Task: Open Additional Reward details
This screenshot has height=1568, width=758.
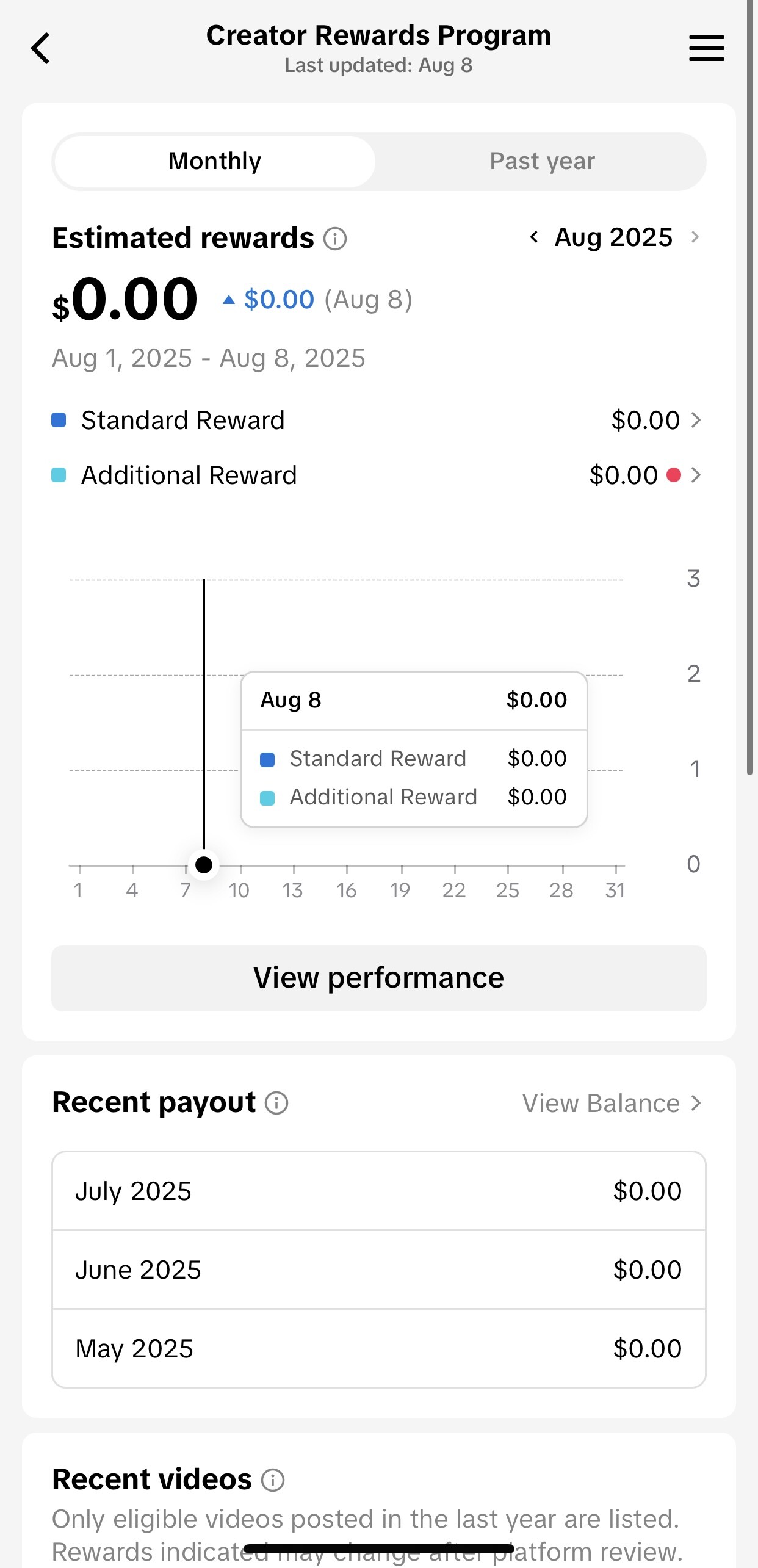Action: click(x=377, y=475)
